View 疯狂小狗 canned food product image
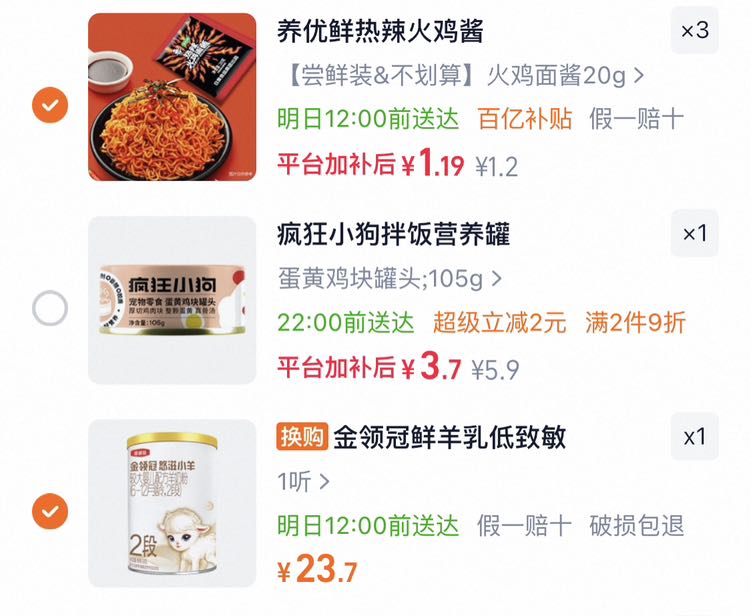 pyautogui.click(x=172, y=300)
